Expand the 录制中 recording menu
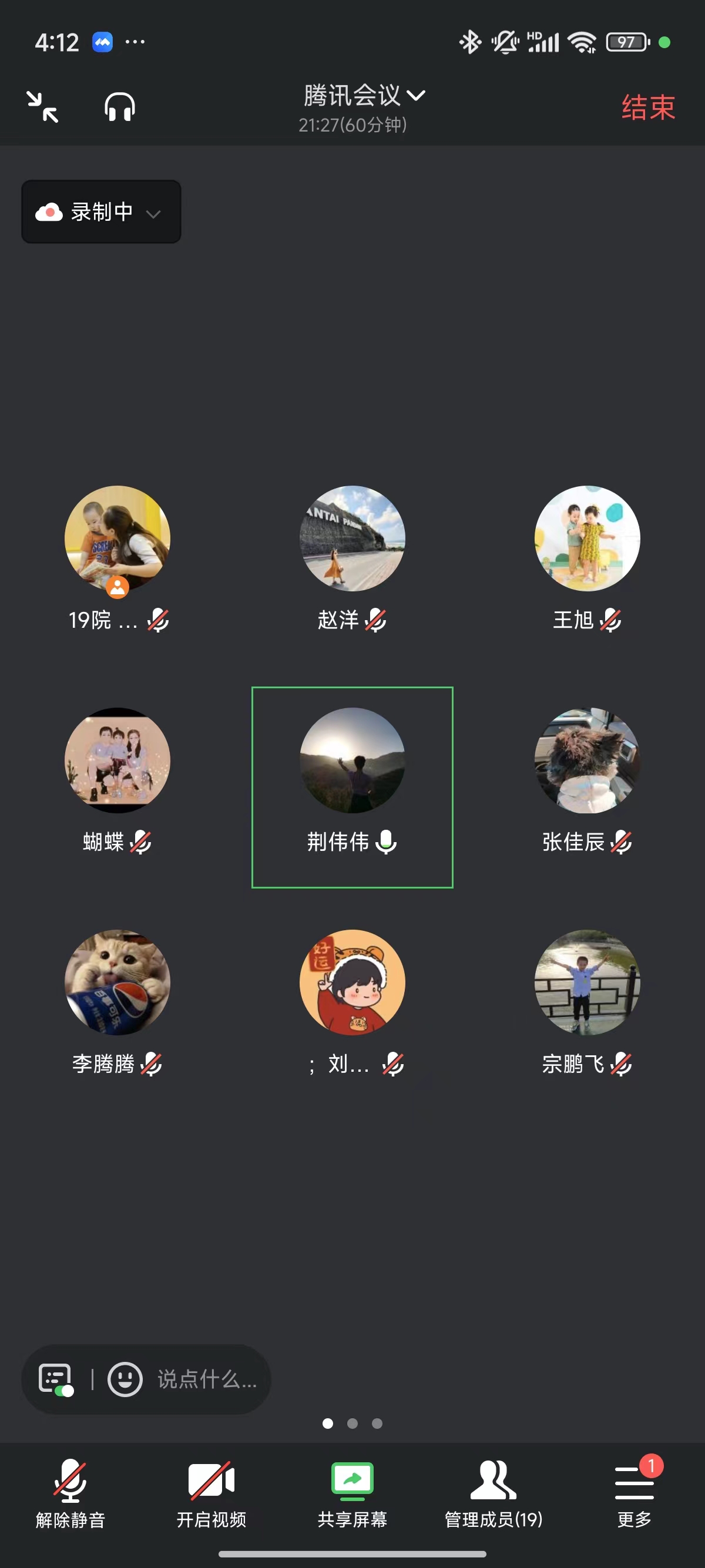 pos(101,212)
